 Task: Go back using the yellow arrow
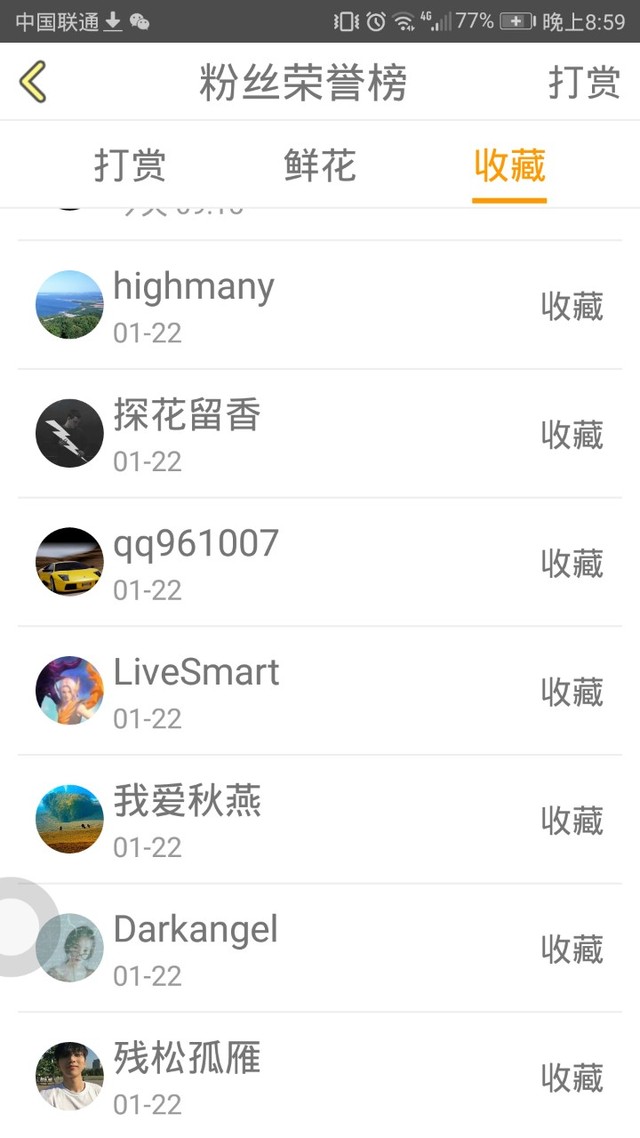(x=33, y=82)
